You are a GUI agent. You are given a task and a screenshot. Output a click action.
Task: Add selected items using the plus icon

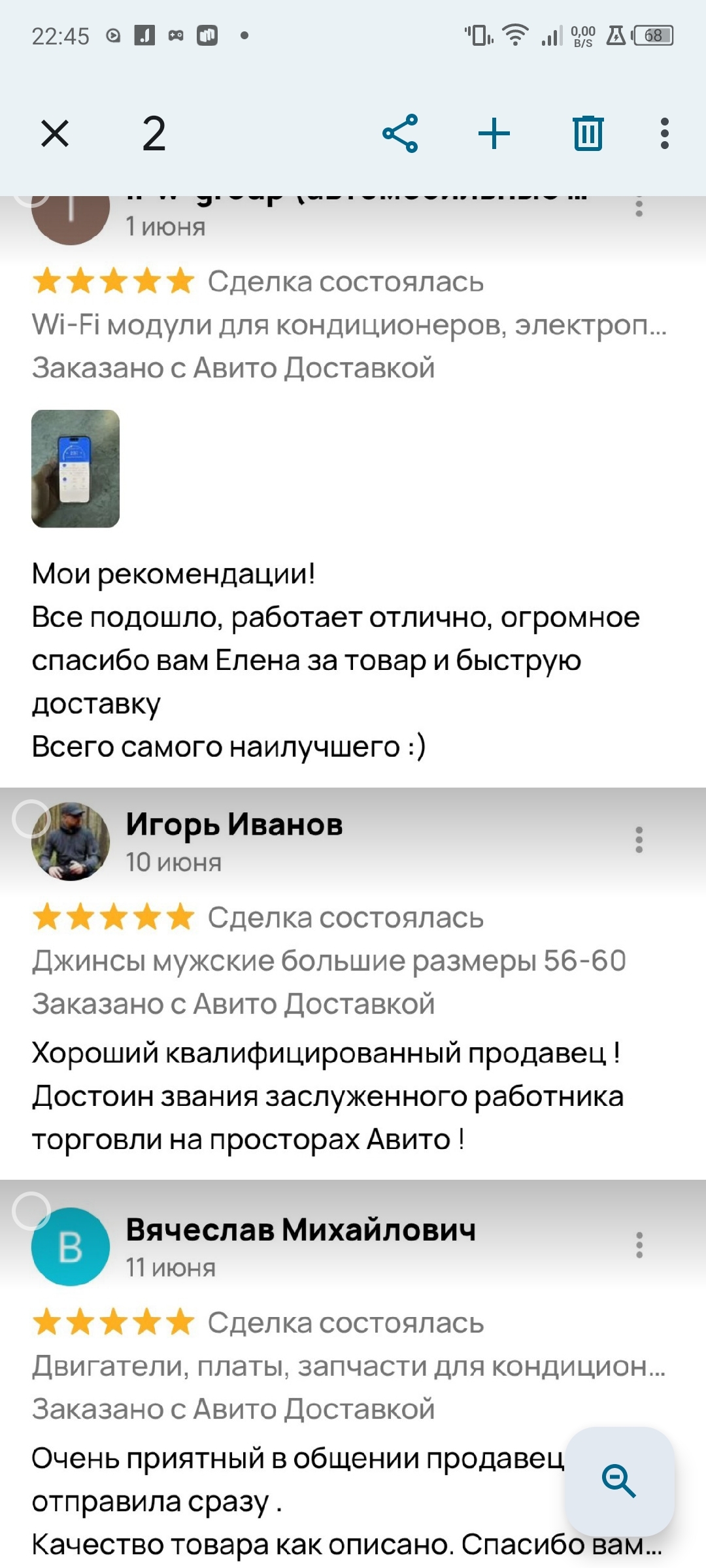tap(494, 134)
